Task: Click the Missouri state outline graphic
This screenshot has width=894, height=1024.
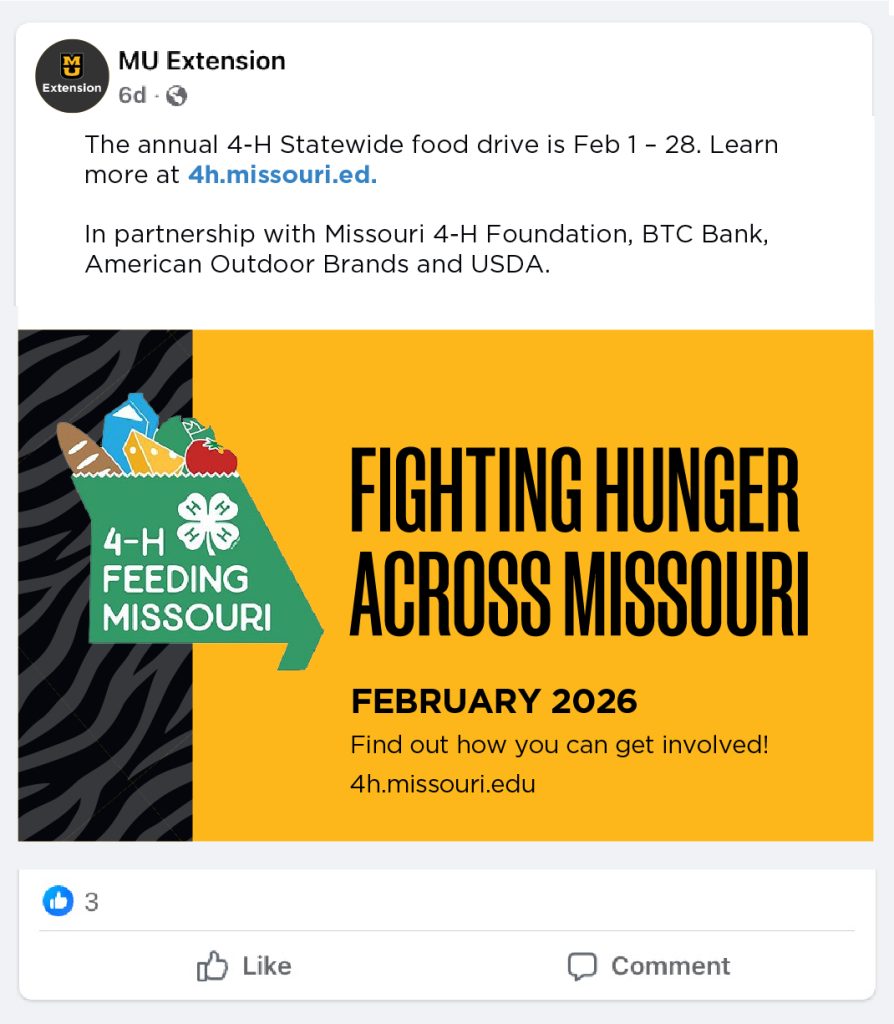Action: pos(270,600)
